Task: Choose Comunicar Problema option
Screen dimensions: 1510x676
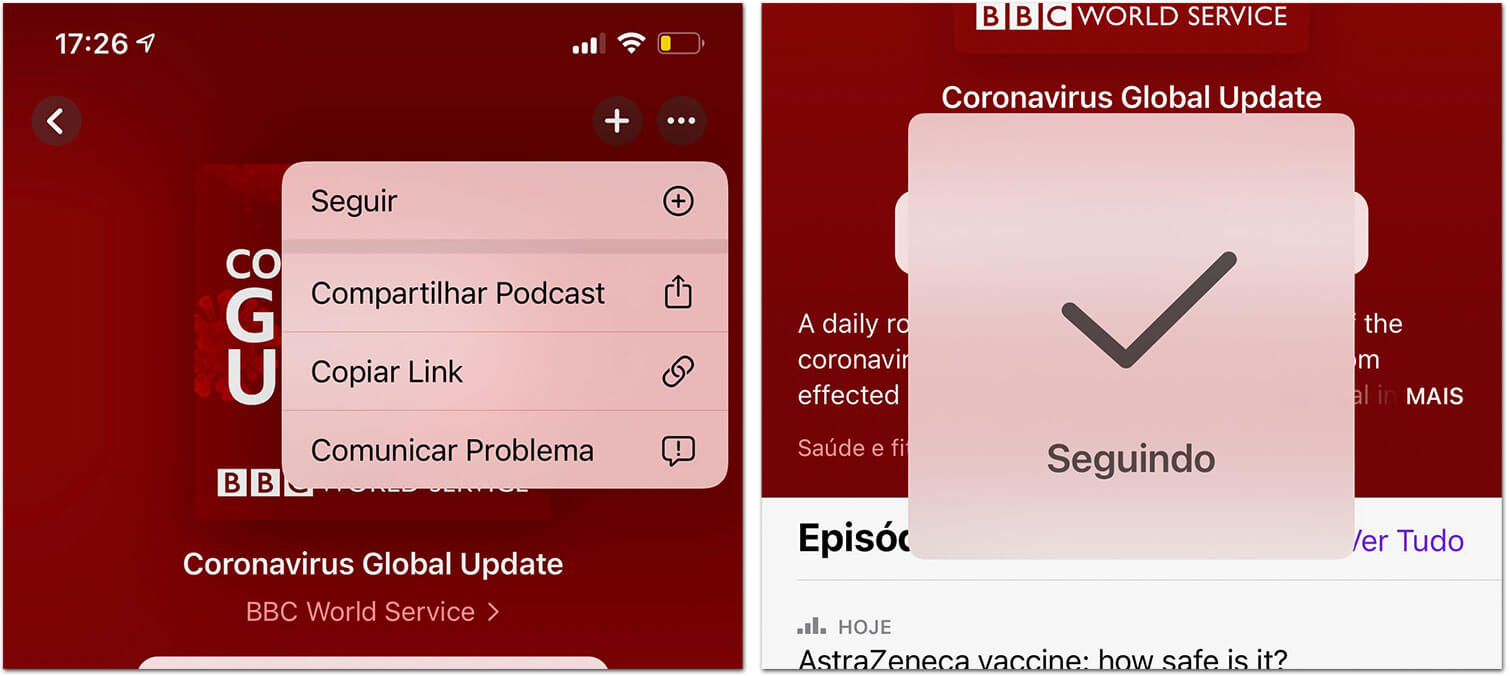Action: tap(504, 450)
